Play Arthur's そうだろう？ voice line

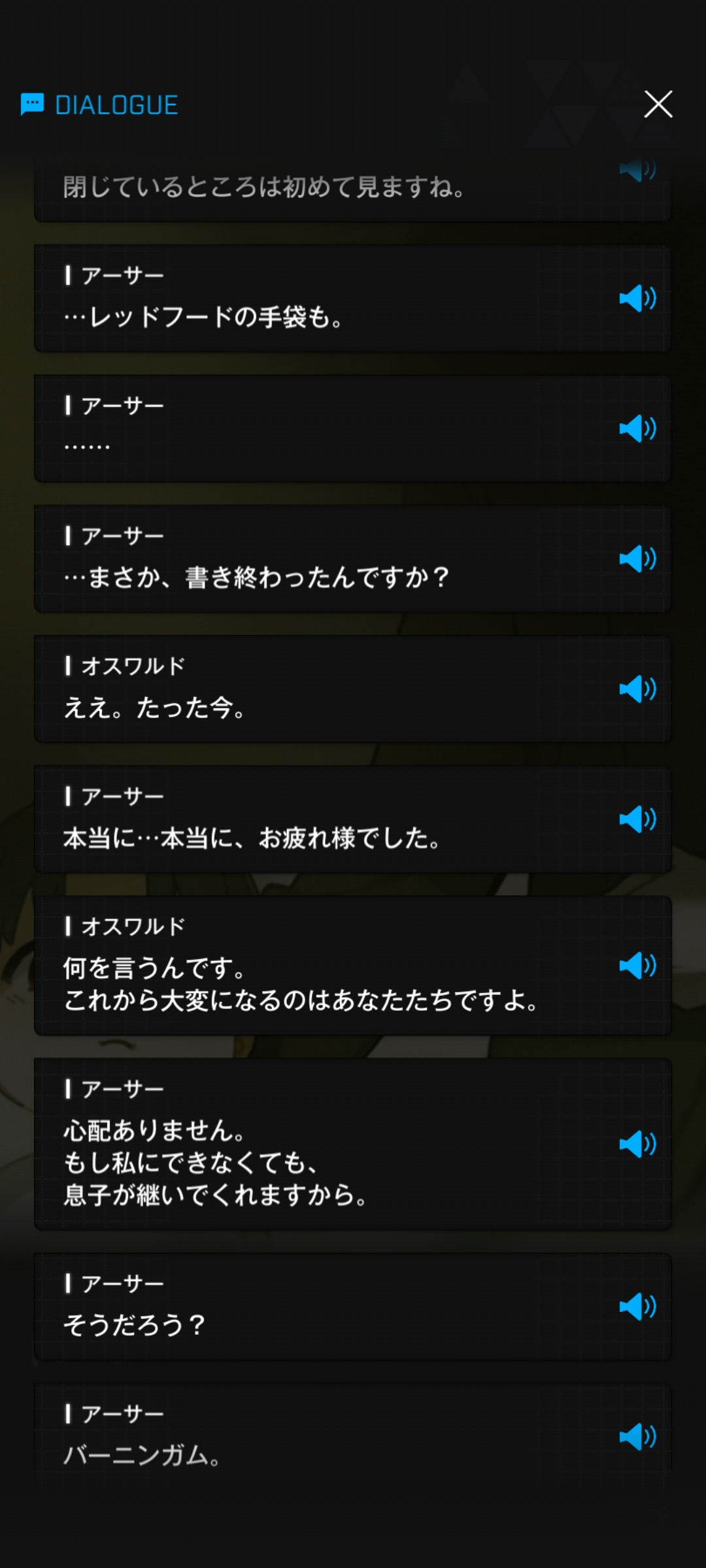[x=637, y=1307]
